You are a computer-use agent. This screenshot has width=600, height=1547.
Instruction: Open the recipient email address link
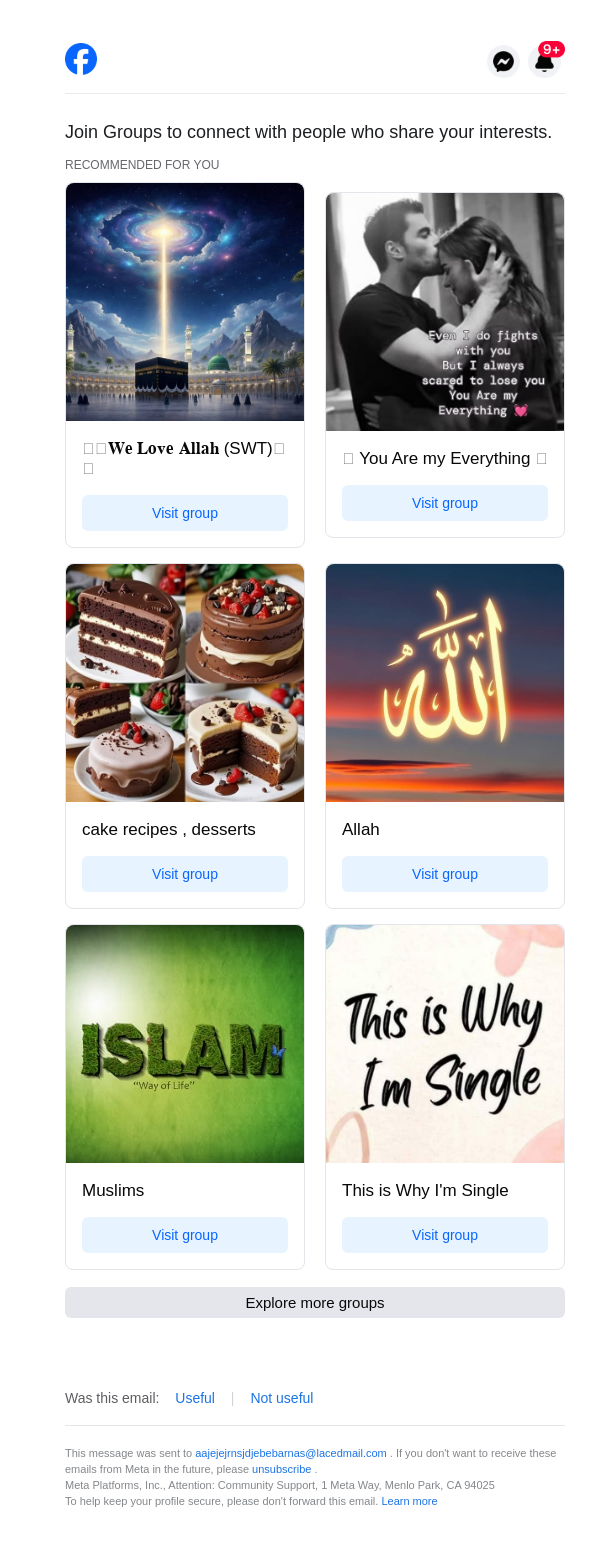click(290, 1453)
